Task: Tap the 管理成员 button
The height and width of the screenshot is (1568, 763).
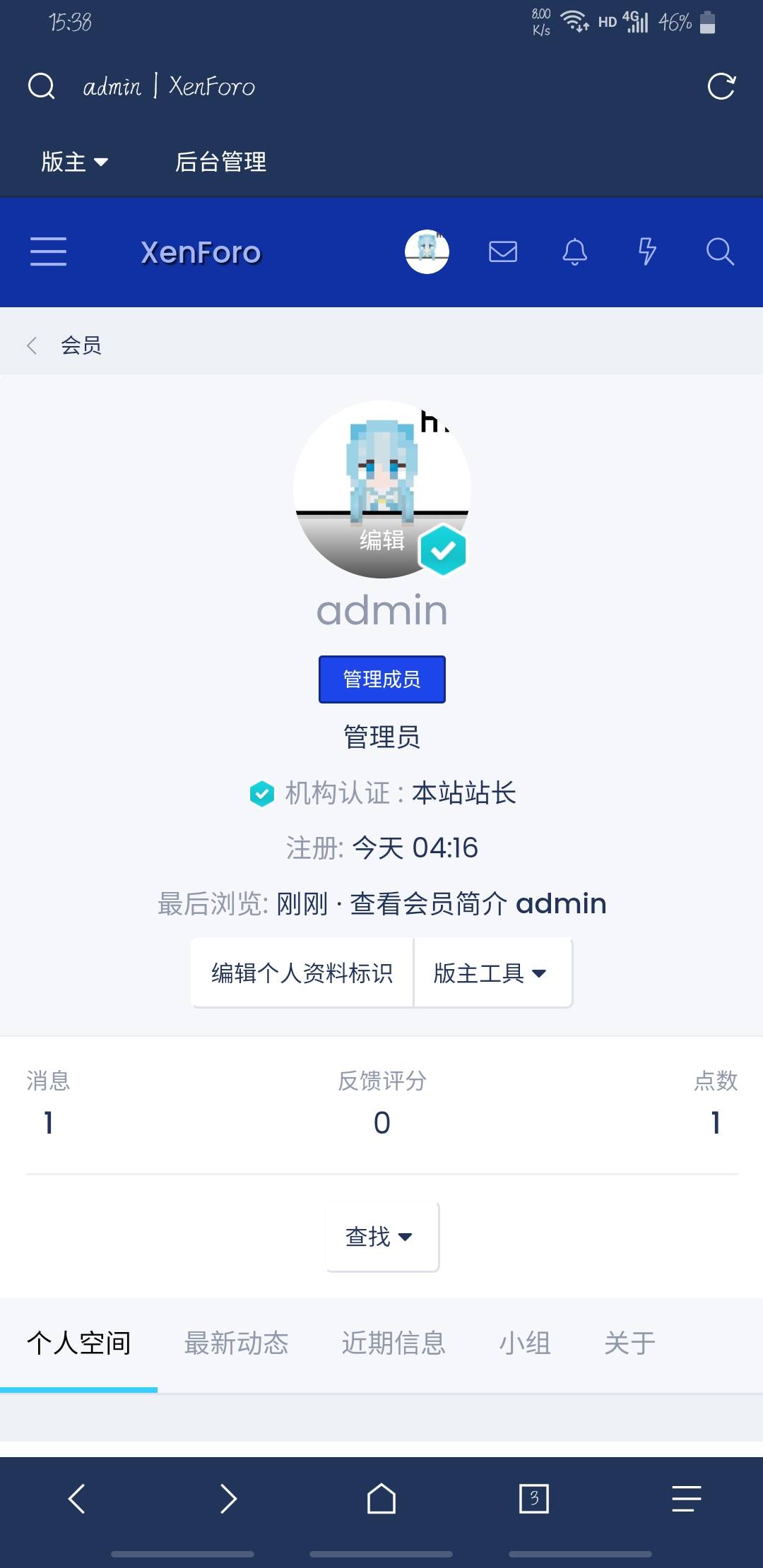Action: click(x=381, y=679)
